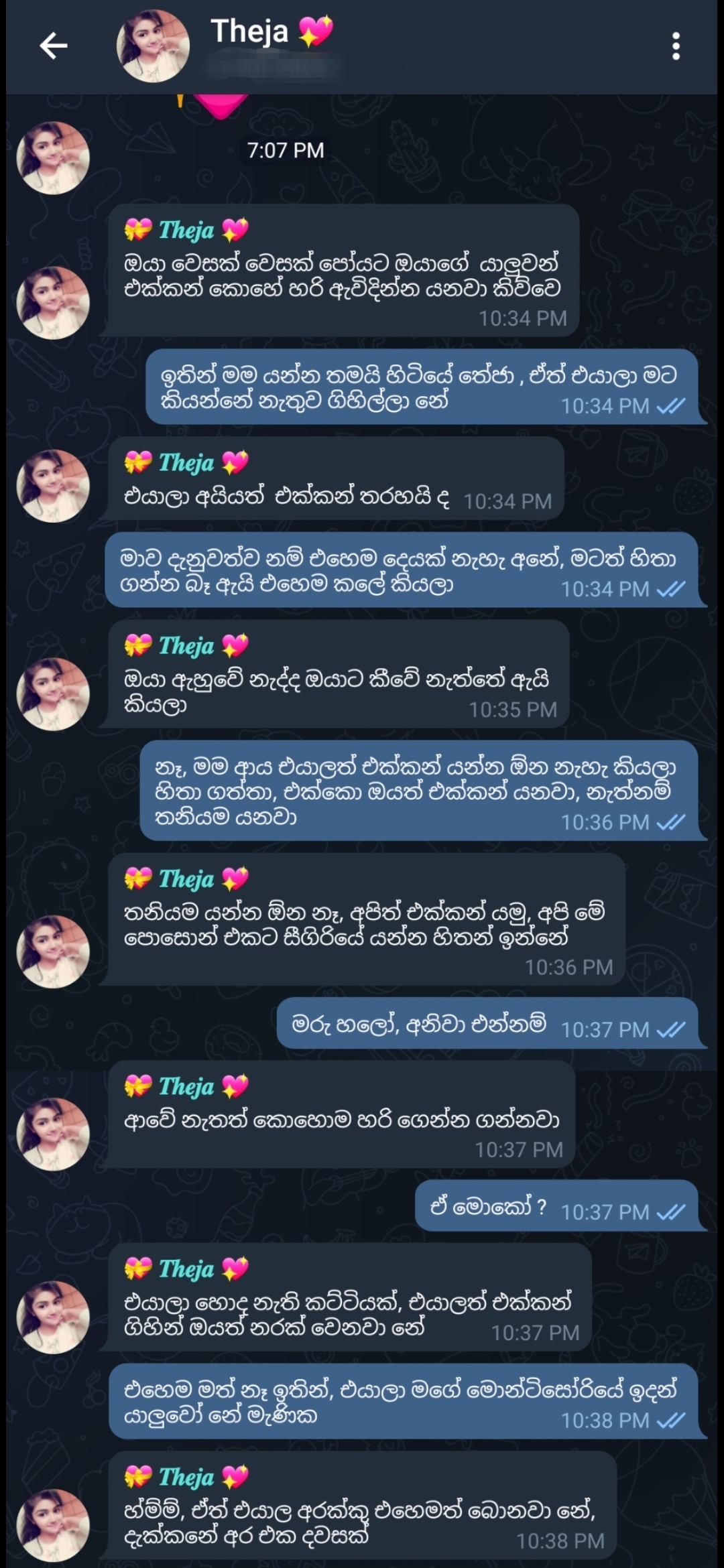Image resolution: width=724 pixels, height=1568 pixels.
Task: Tap Theja's sender name on the 10:34 PM message
Action: click(x=186, y=231)
